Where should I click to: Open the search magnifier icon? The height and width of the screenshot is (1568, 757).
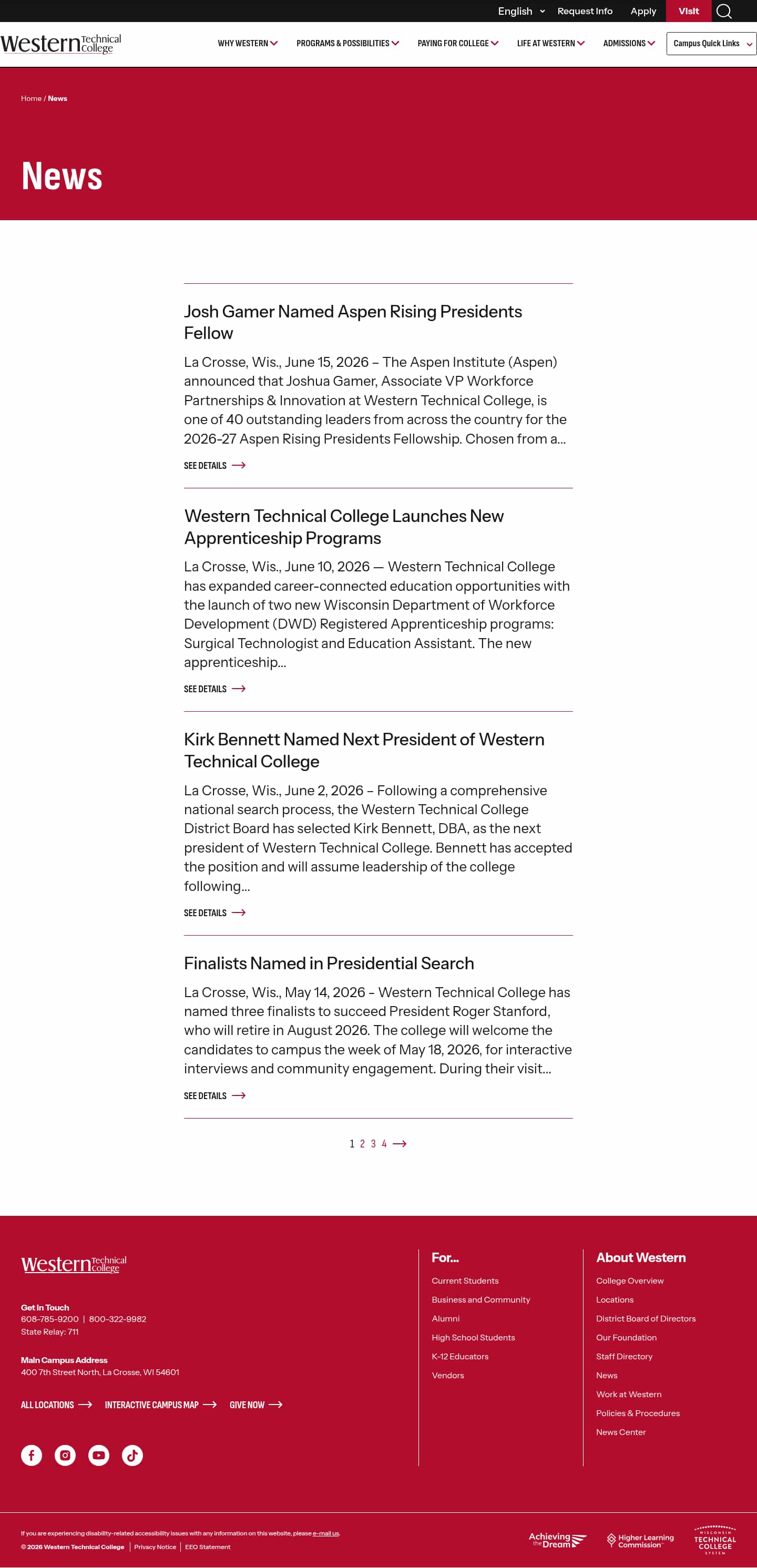[723, 11]
